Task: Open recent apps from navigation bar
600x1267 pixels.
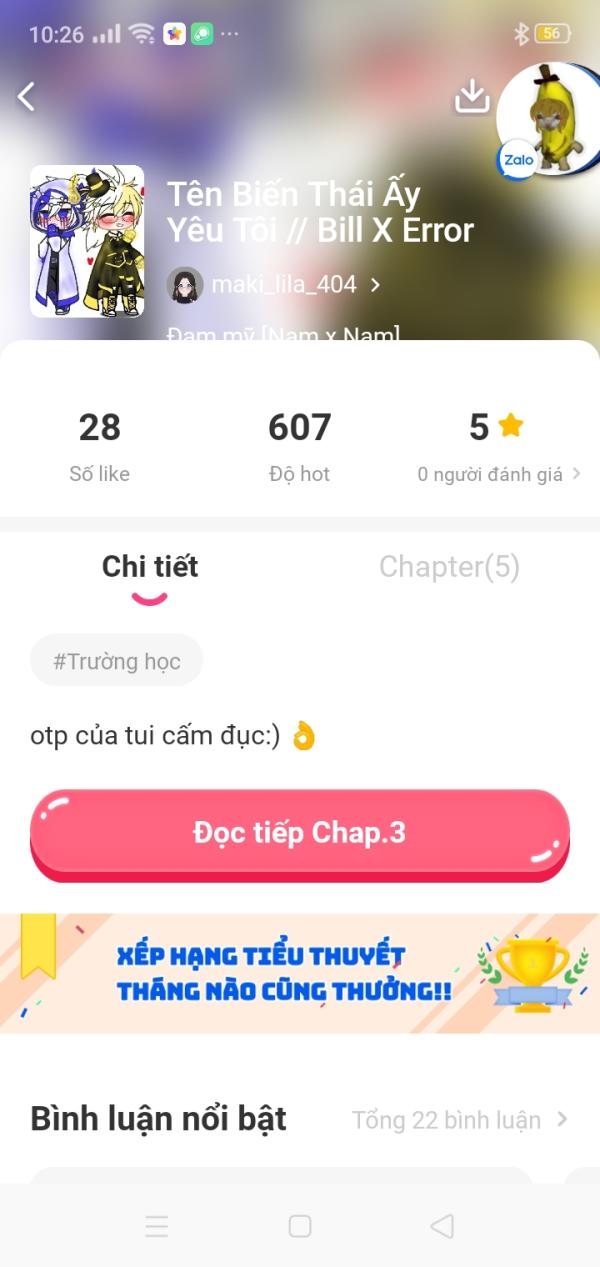Action: tap(157, 1226)
